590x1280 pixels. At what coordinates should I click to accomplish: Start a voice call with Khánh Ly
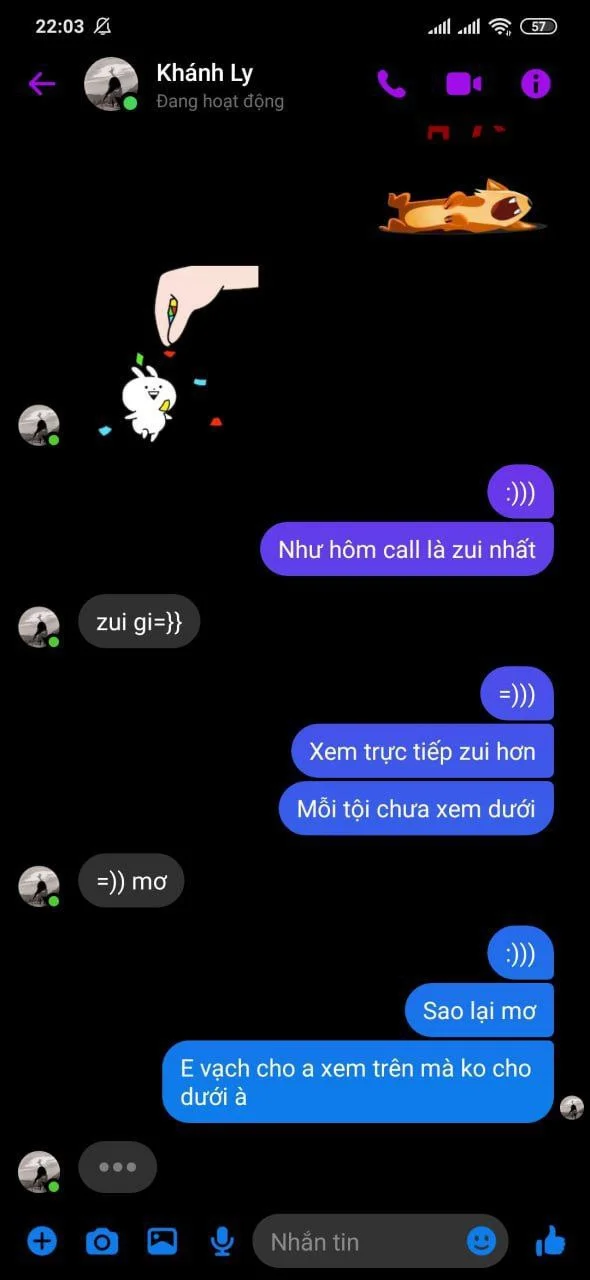tap(391, 84)
